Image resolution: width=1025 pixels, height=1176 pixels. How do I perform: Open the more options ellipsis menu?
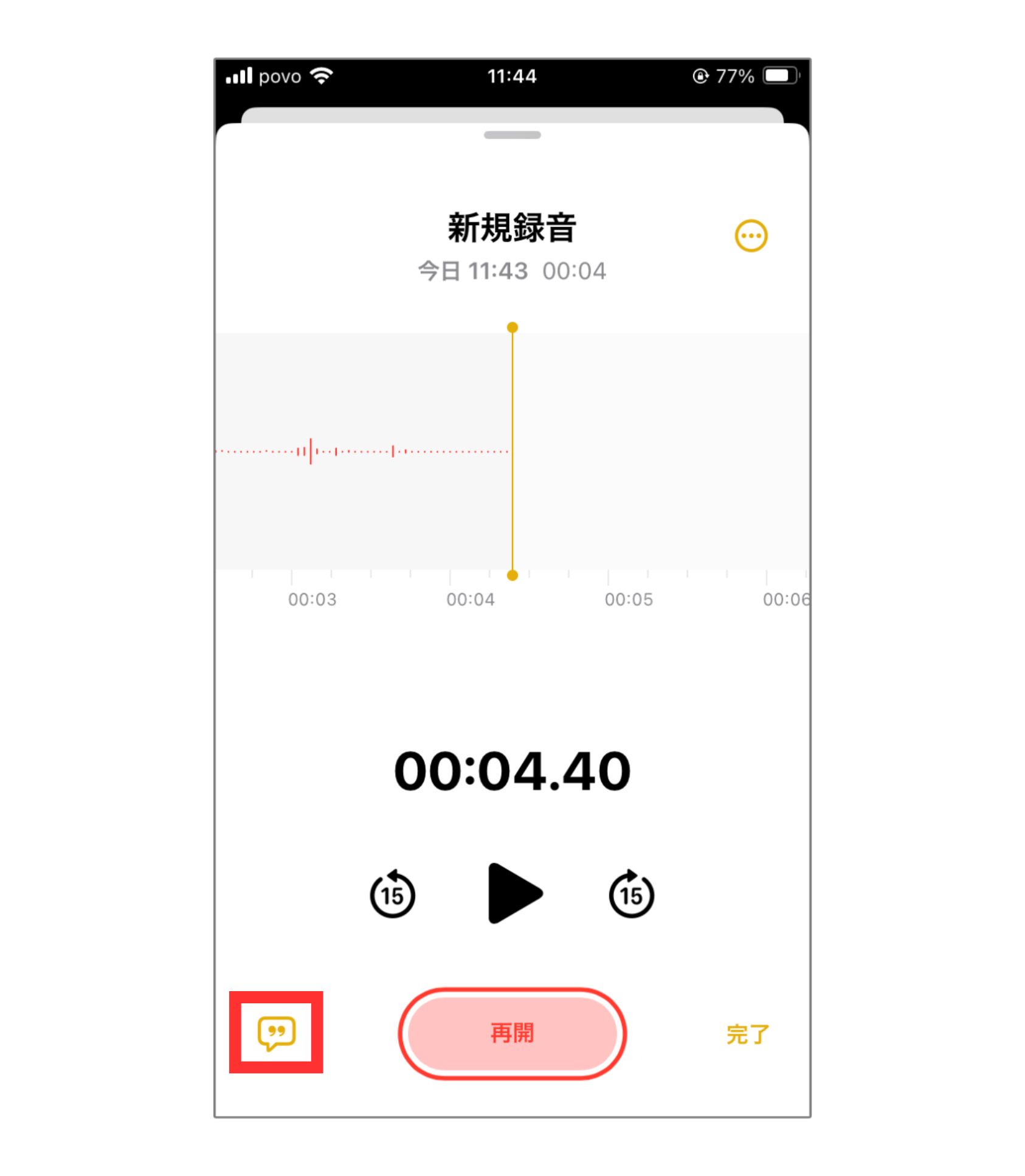click(751, 235)
